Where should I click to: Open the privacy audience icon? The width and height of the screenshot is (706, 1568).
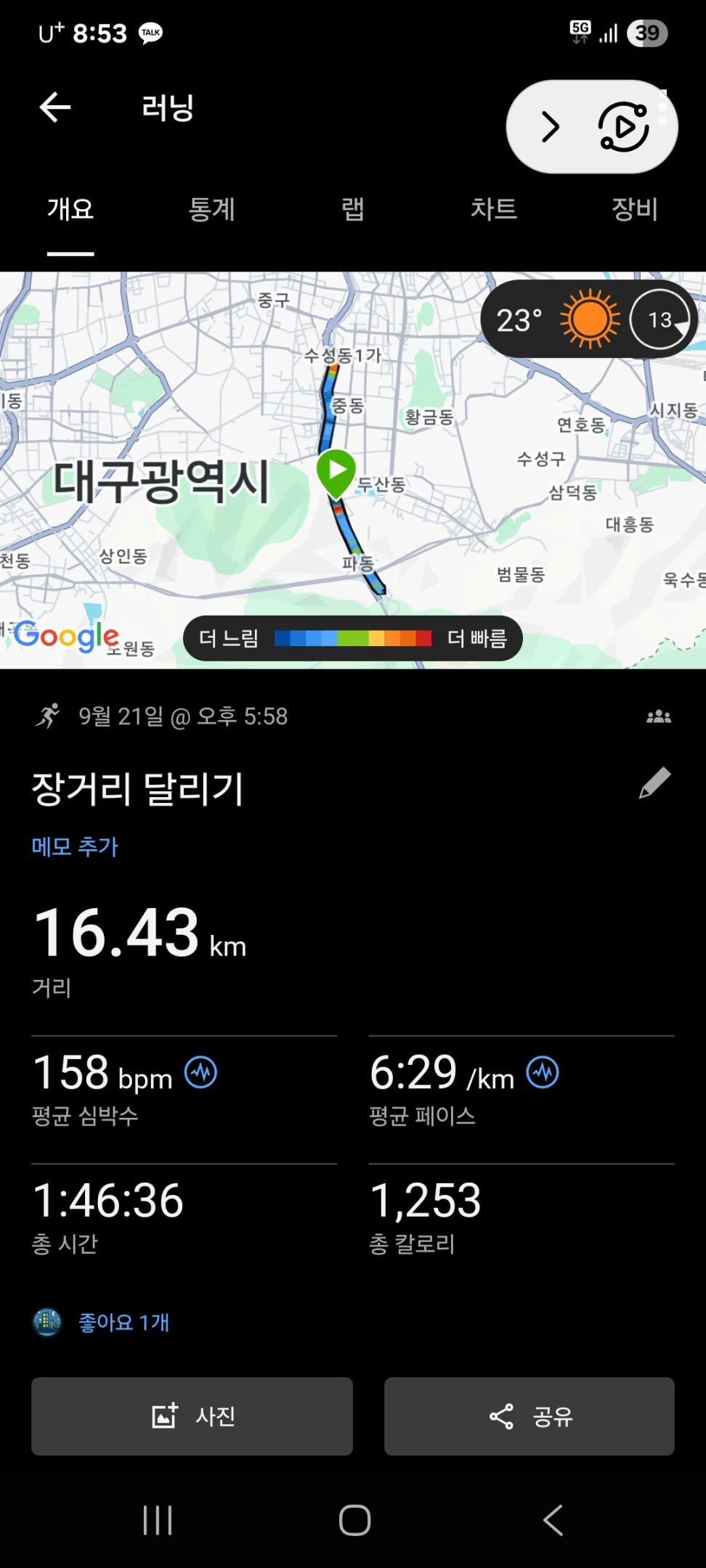[x=658, y=716]
